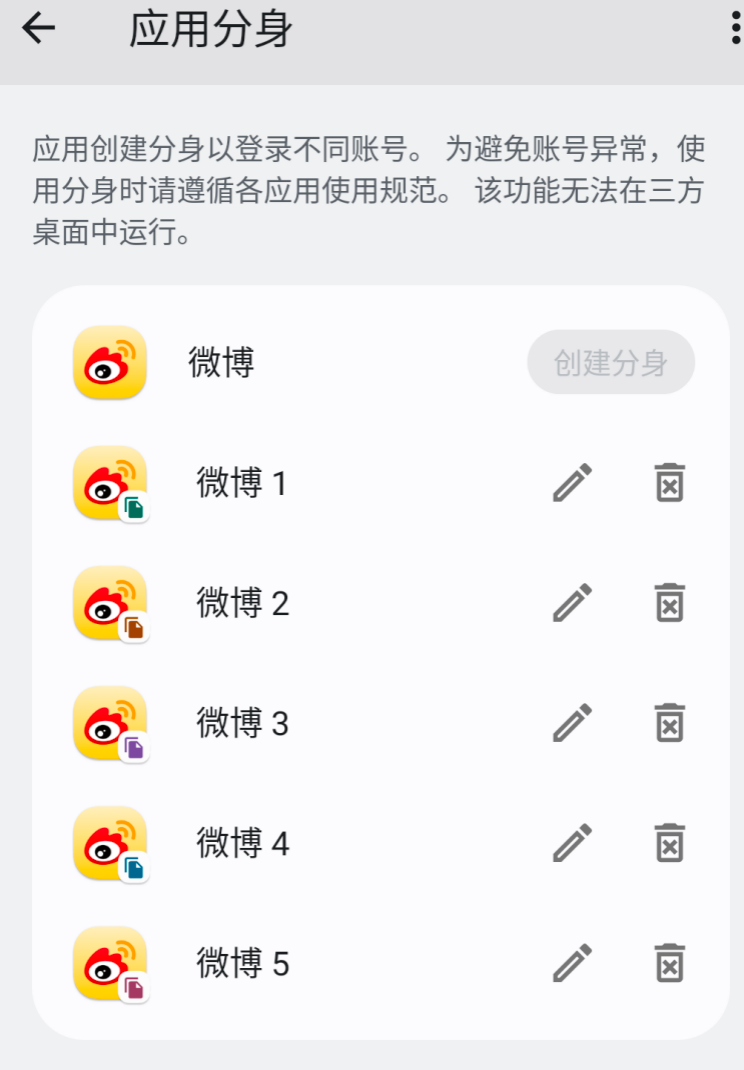744x1070 pixels.
Task: Click the pencil icon for 微博 4
Action: 571,844
